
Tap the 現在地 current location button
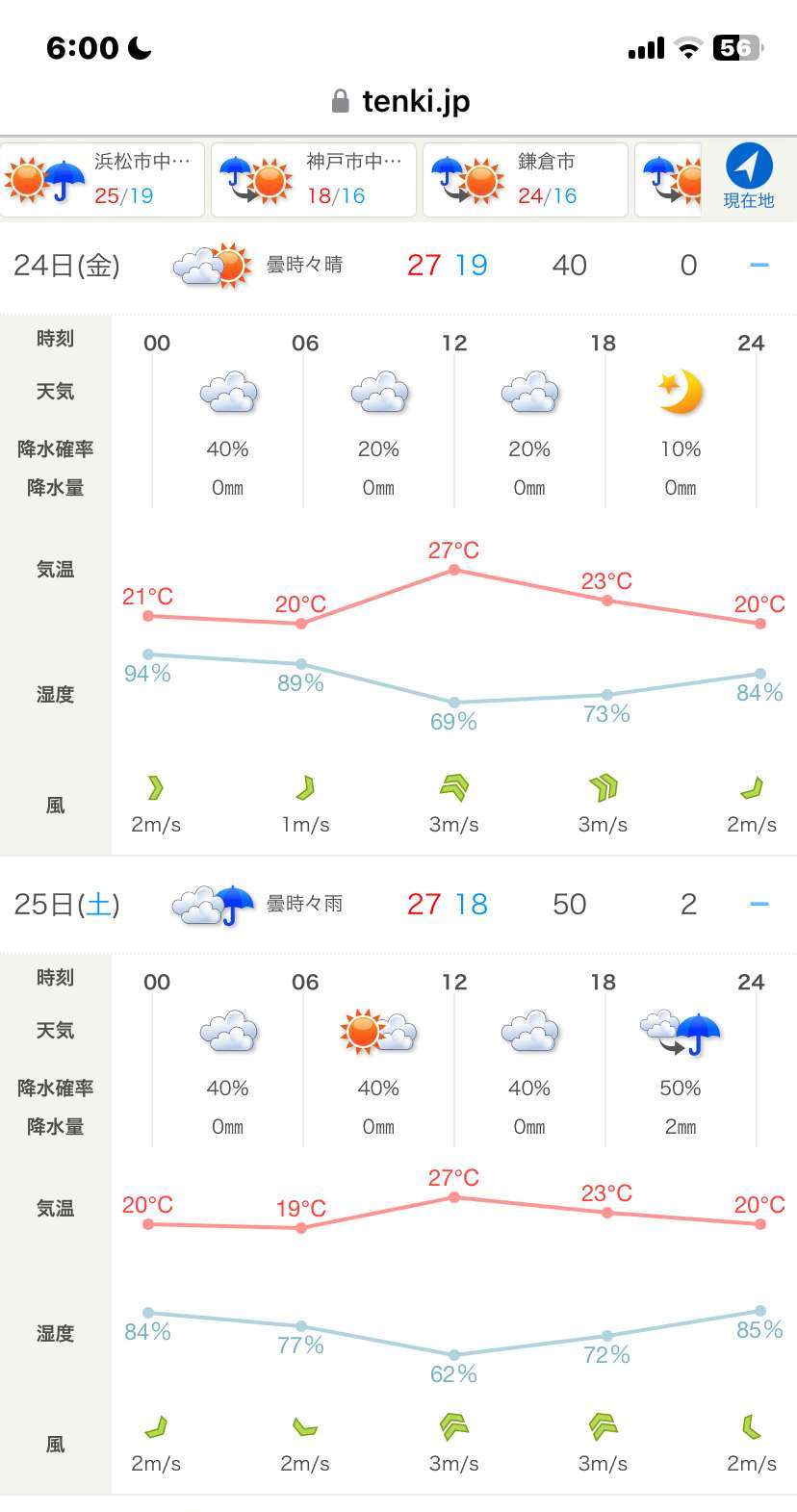(749, 178)
